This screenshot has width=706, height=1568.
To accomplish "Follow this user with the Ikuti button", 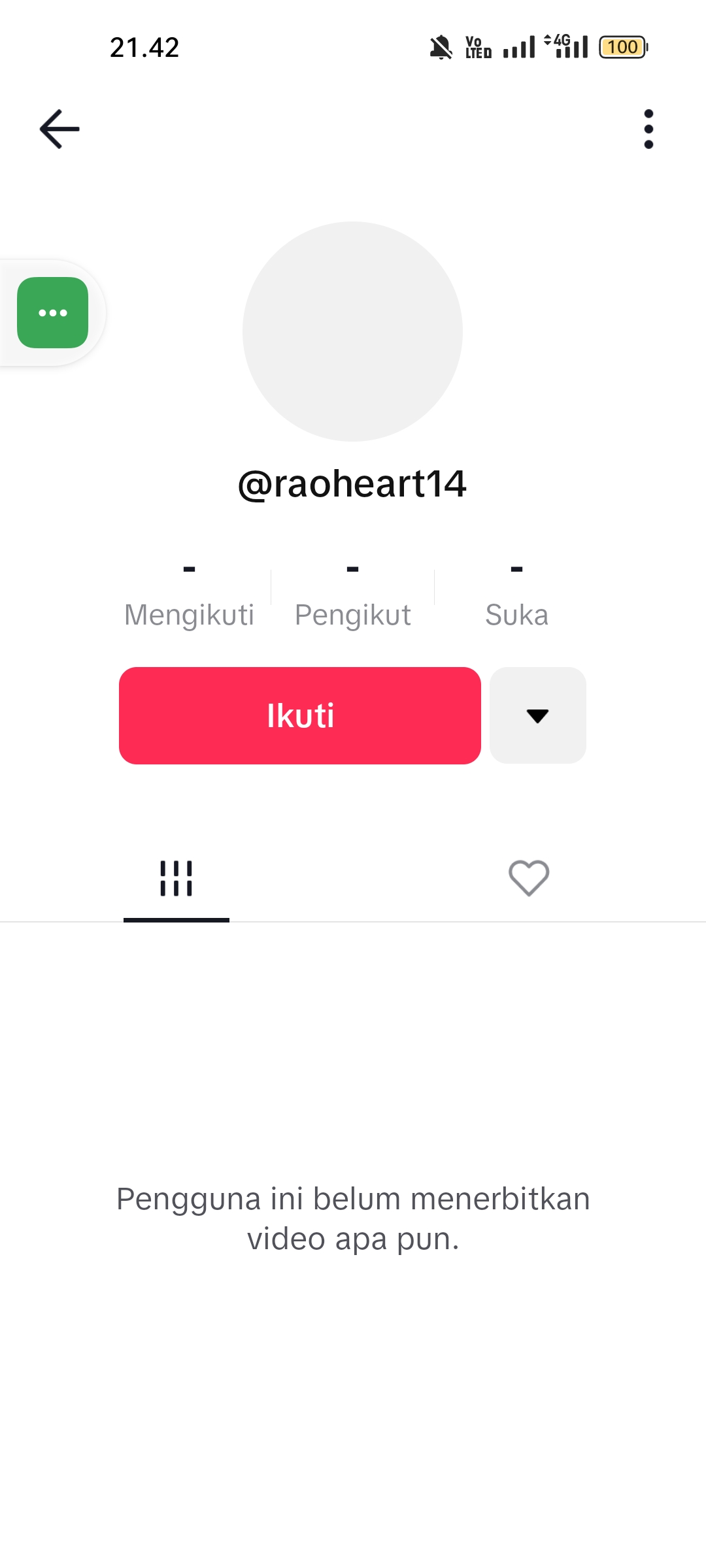I will (x=300, y=715).
